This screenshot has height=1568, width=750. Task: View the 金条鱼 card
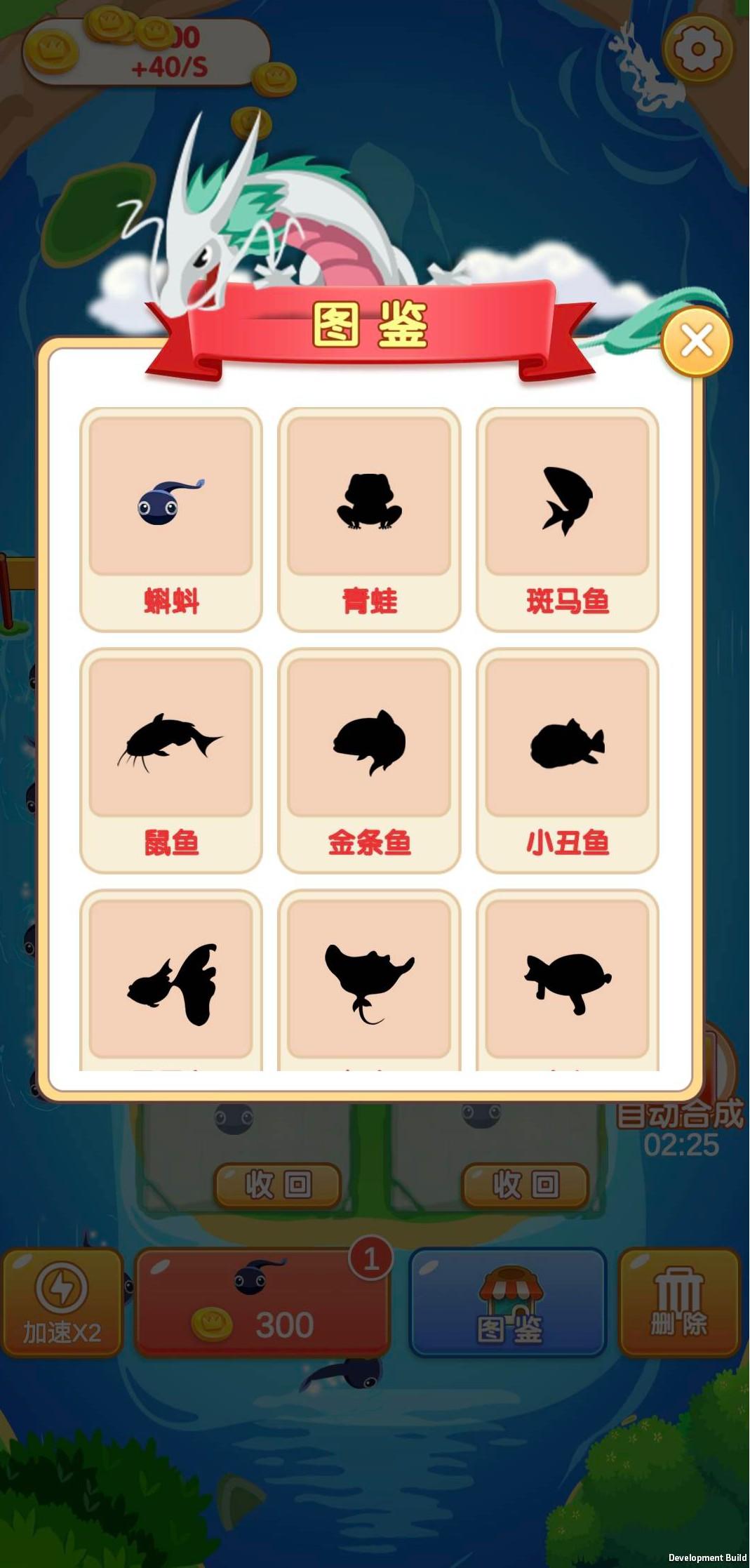pyautogui.click(x=369, y=759)
